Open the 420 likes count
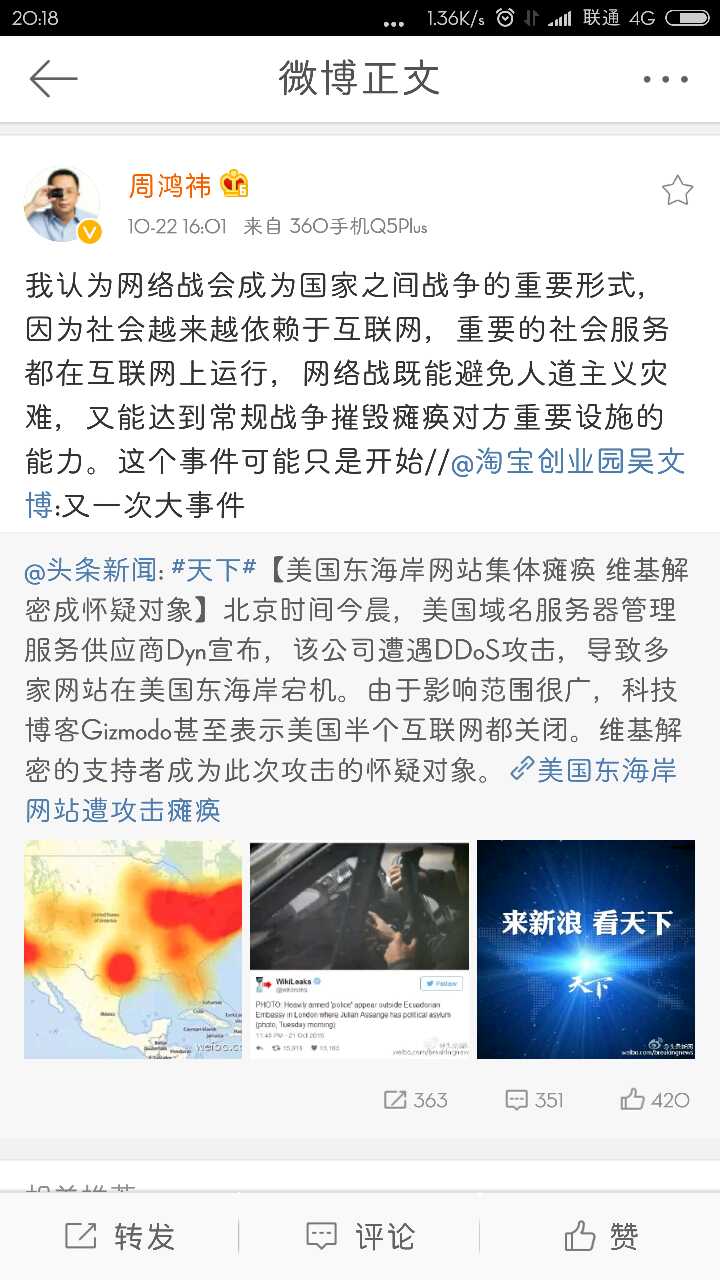This screenshot has width=720, height=1280. coord(655,1100)
